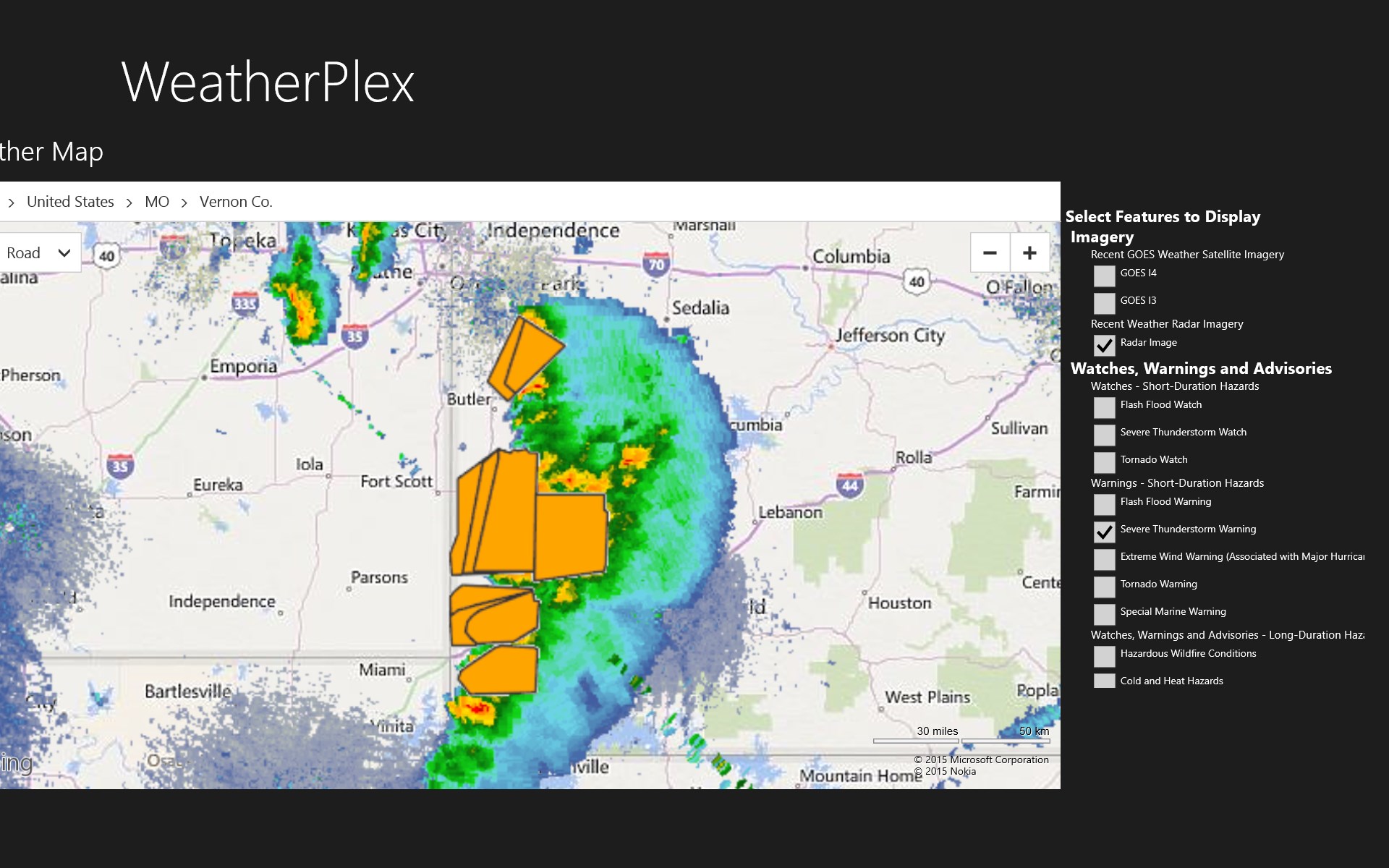
Task: Enable the GOES I3 satellite imagery checkbox
Action: pyautogui.click(x=1104, y=303)
